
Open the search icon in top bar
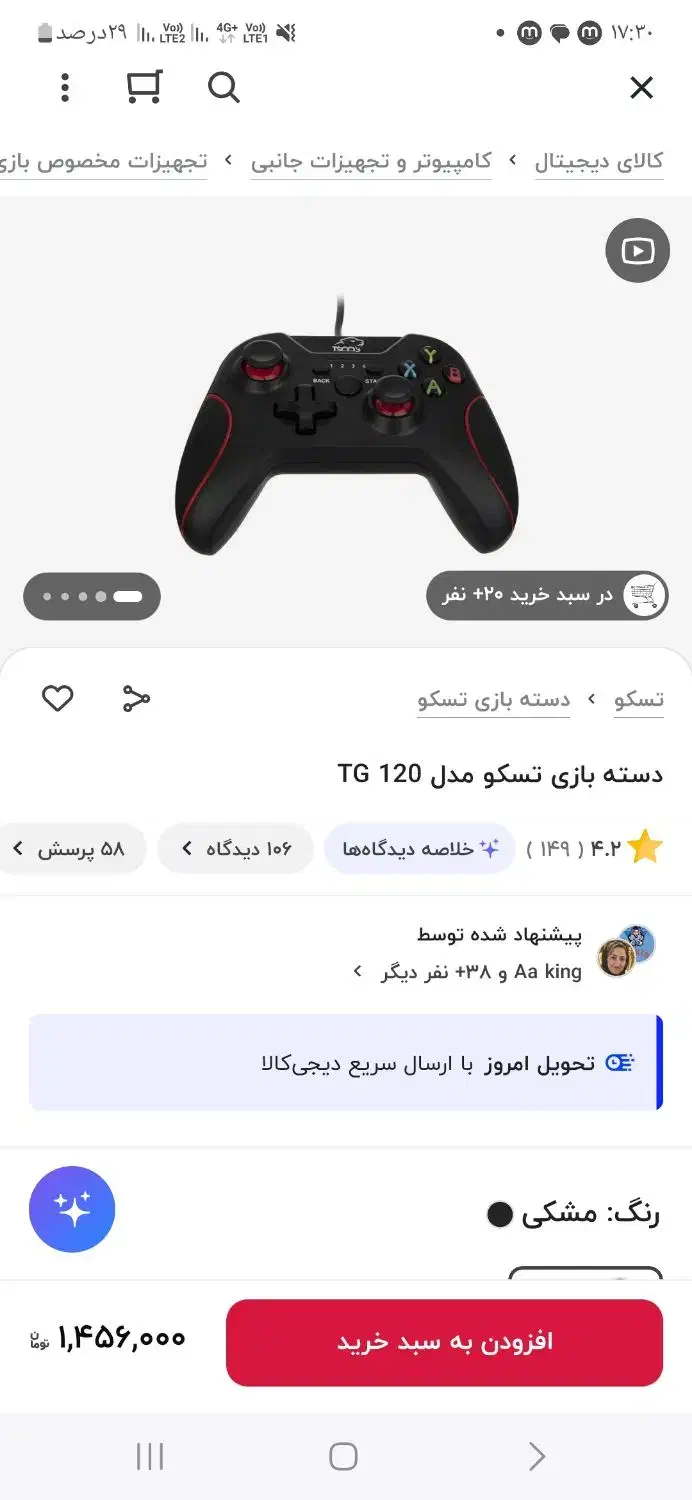[224, 88]
